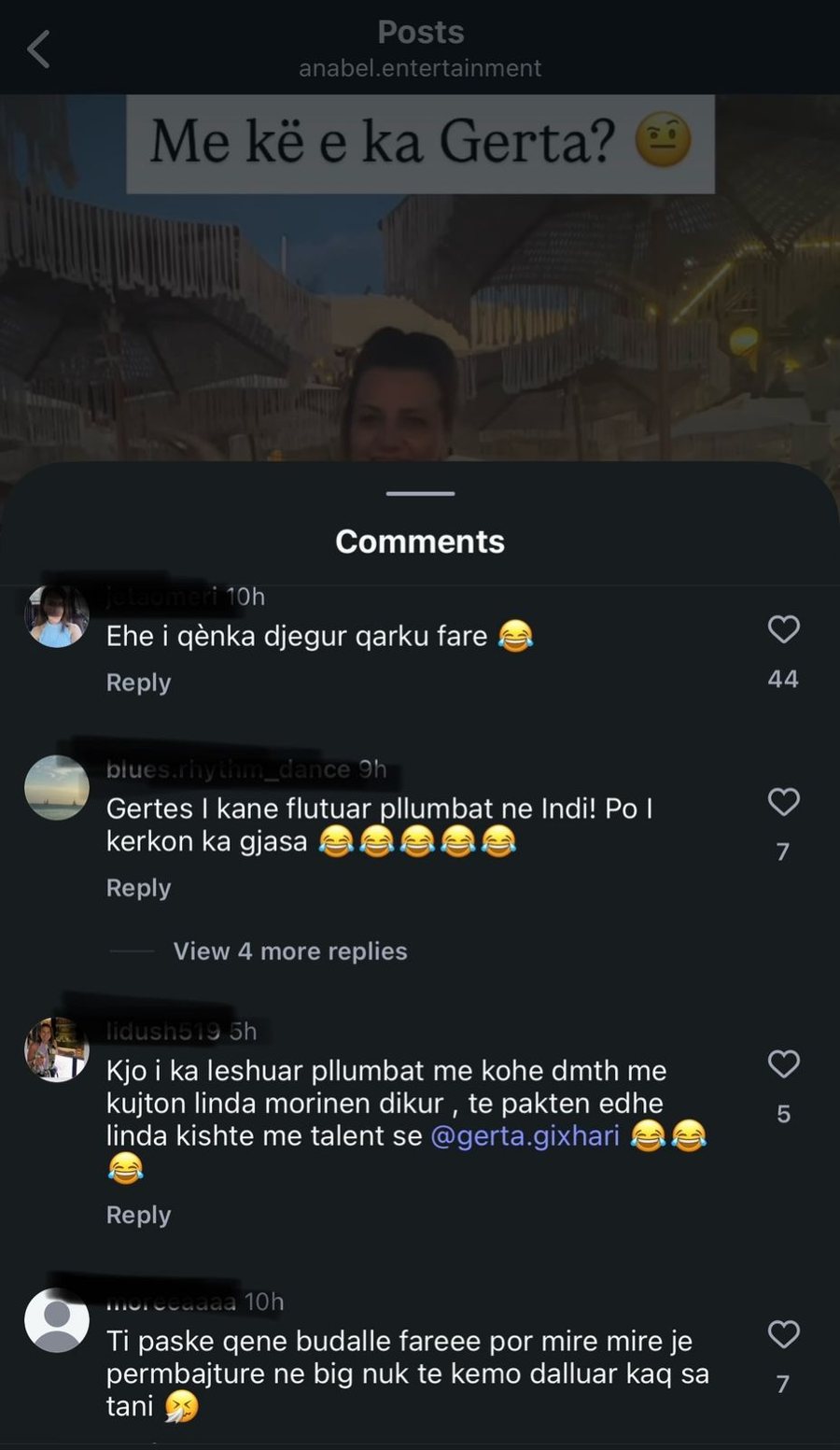This screenshot has width=840, height=1450.
Task: Like the 'Ti paske qene budalle' comment
Action: pos(783,1335)
